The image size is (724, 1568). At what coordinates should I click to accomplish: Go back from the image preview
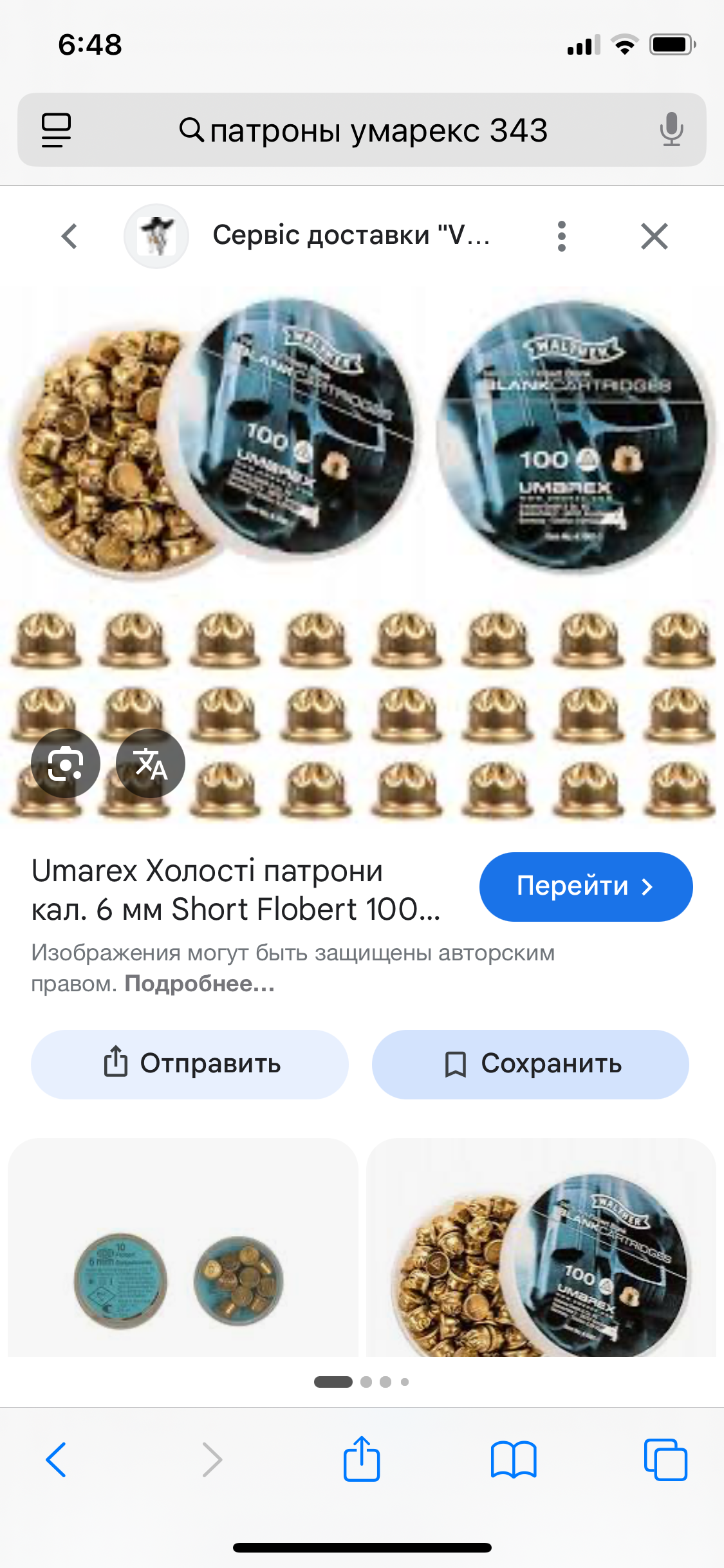[x=70, y=236]
